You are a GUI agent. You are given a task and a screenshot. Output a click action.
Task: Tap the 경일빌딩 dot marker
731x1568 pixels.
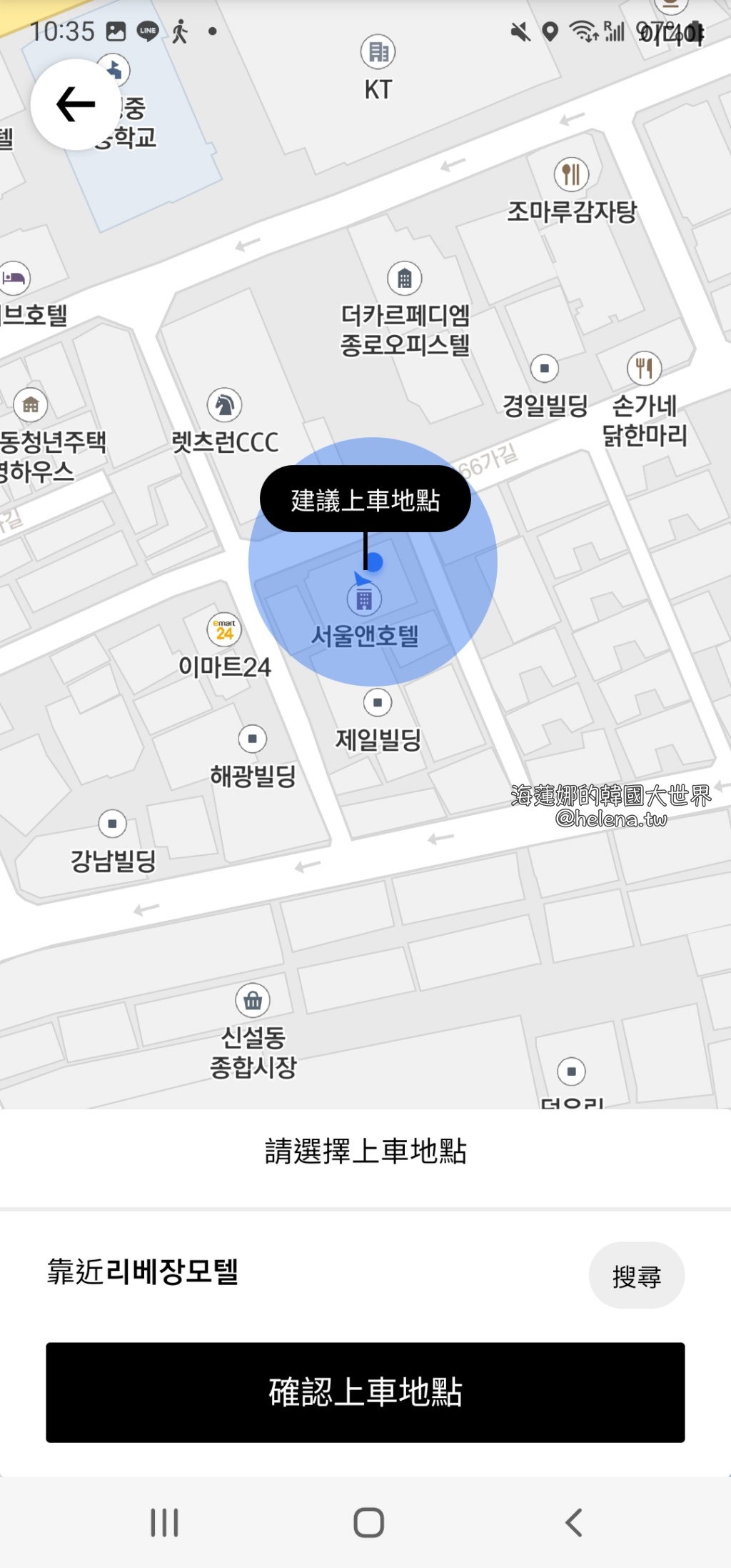[x=545, y=369]
